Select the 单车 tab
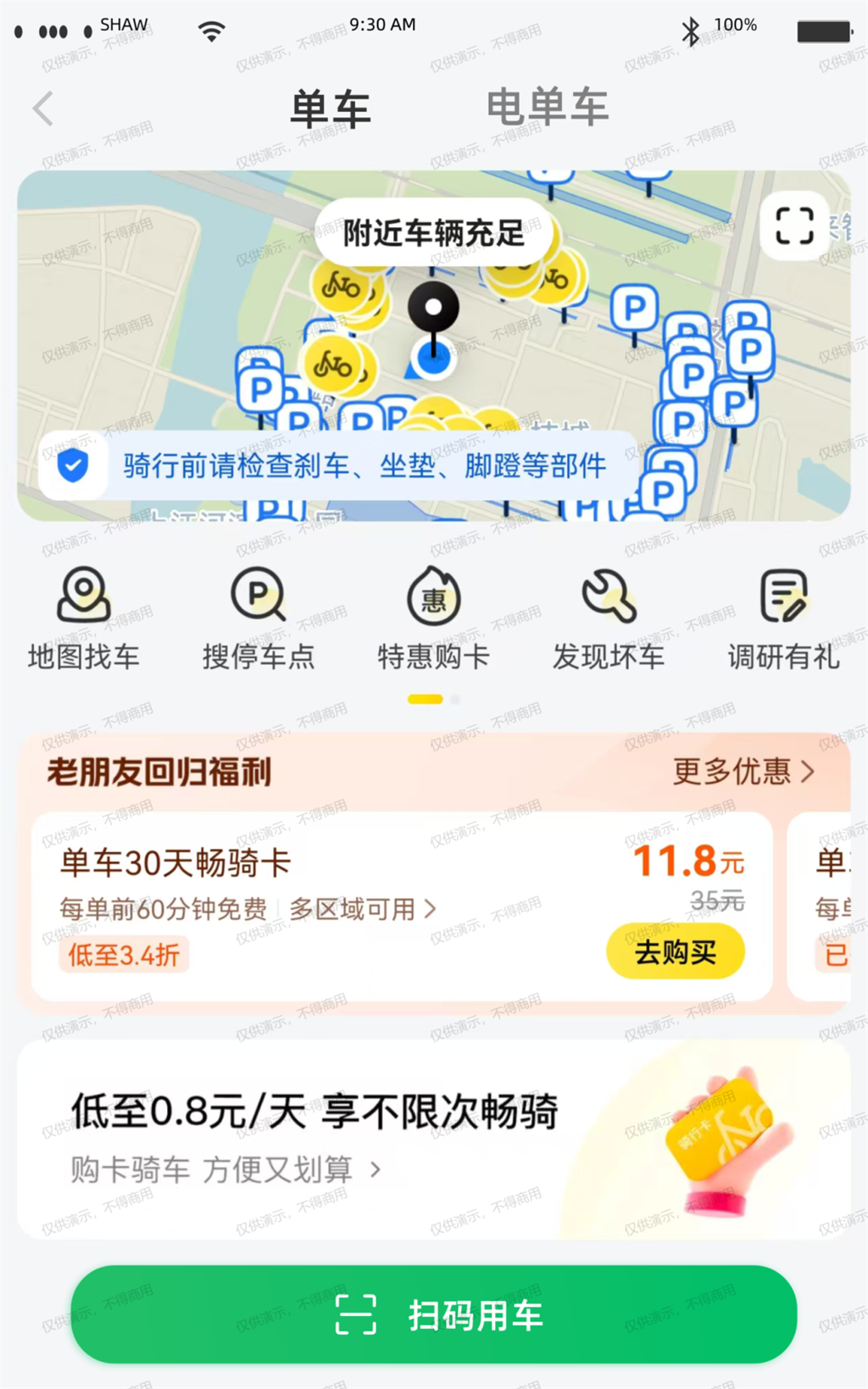 coord(330,109)
